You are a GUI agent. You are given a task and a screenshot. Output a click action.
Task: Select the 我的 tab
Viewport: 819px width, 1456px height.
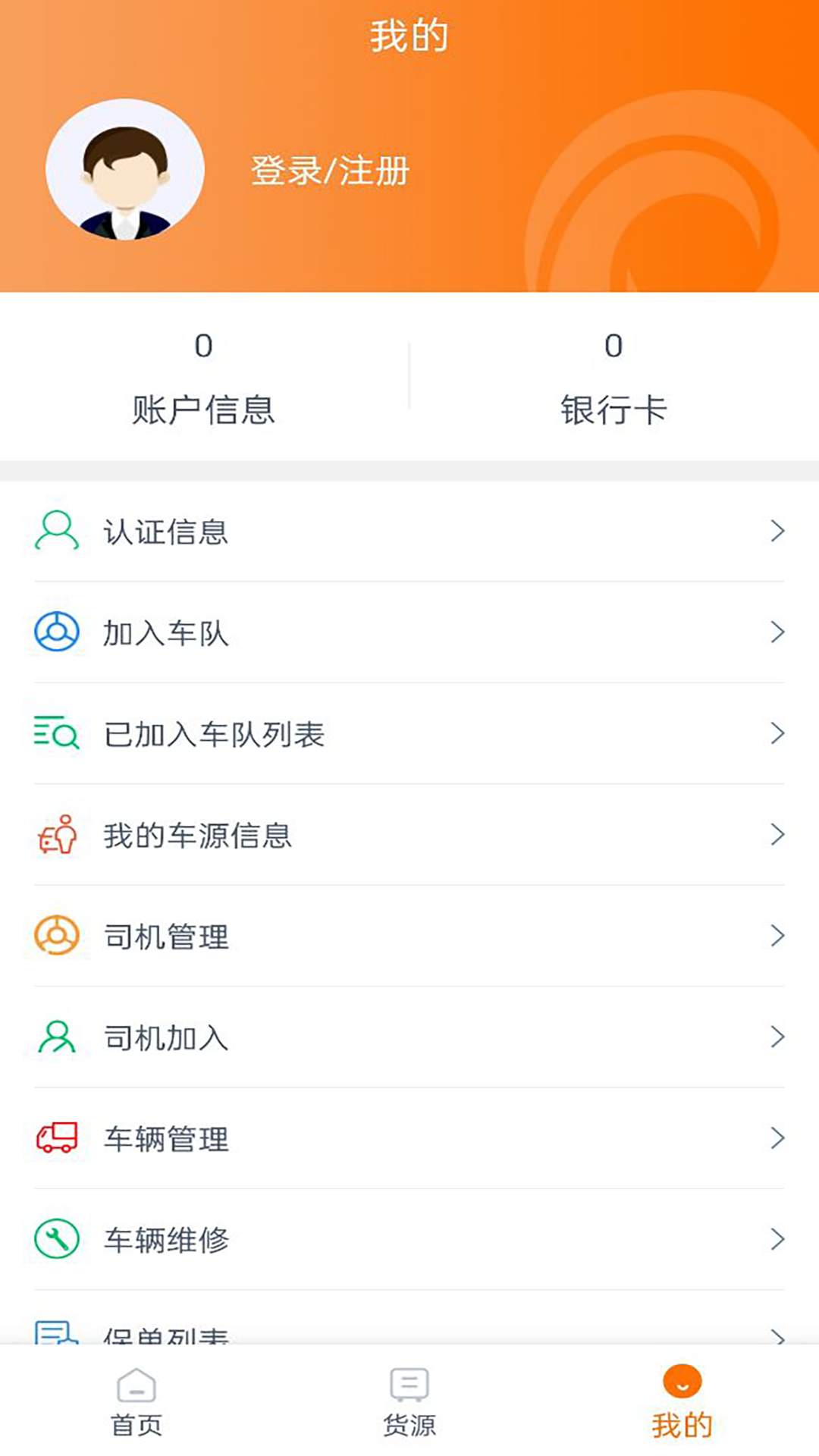point(682,1403)
